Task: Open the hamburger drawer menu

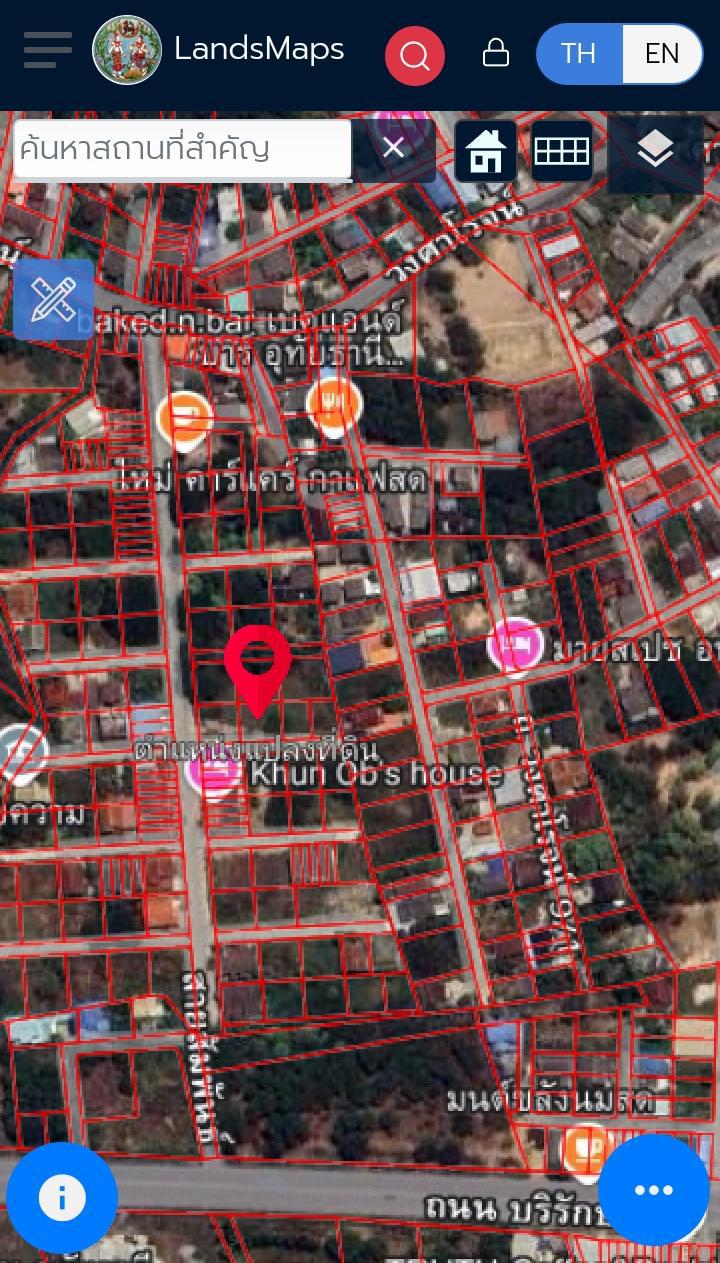Action: [x=47, y=50]
